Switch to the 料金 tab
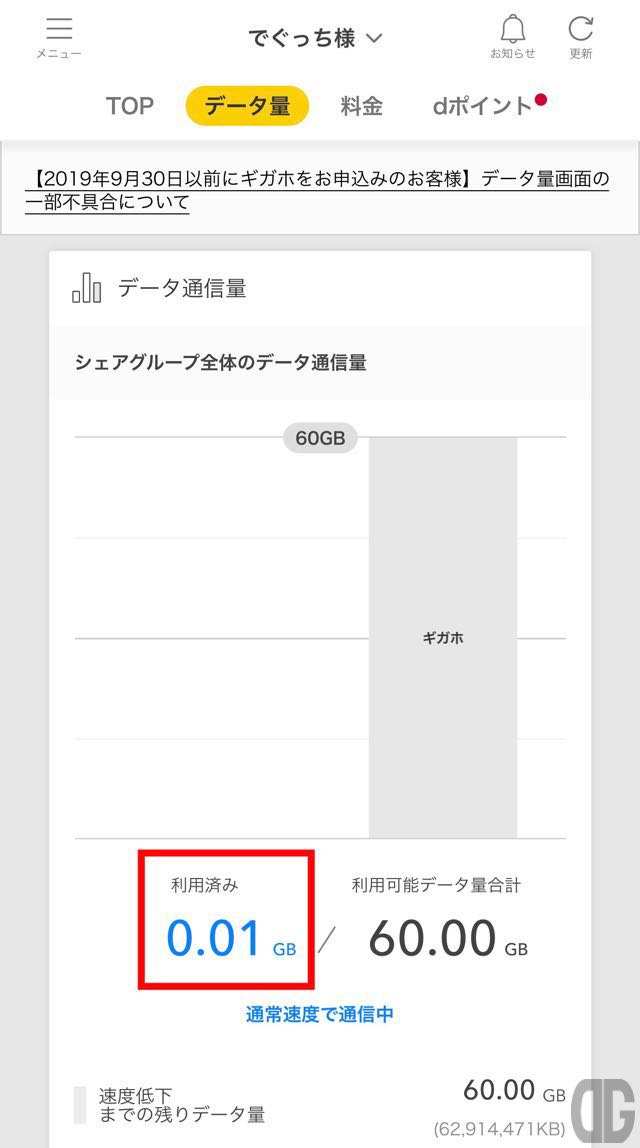This screenshot has width=640, height=1148. (x=362, y=106)
